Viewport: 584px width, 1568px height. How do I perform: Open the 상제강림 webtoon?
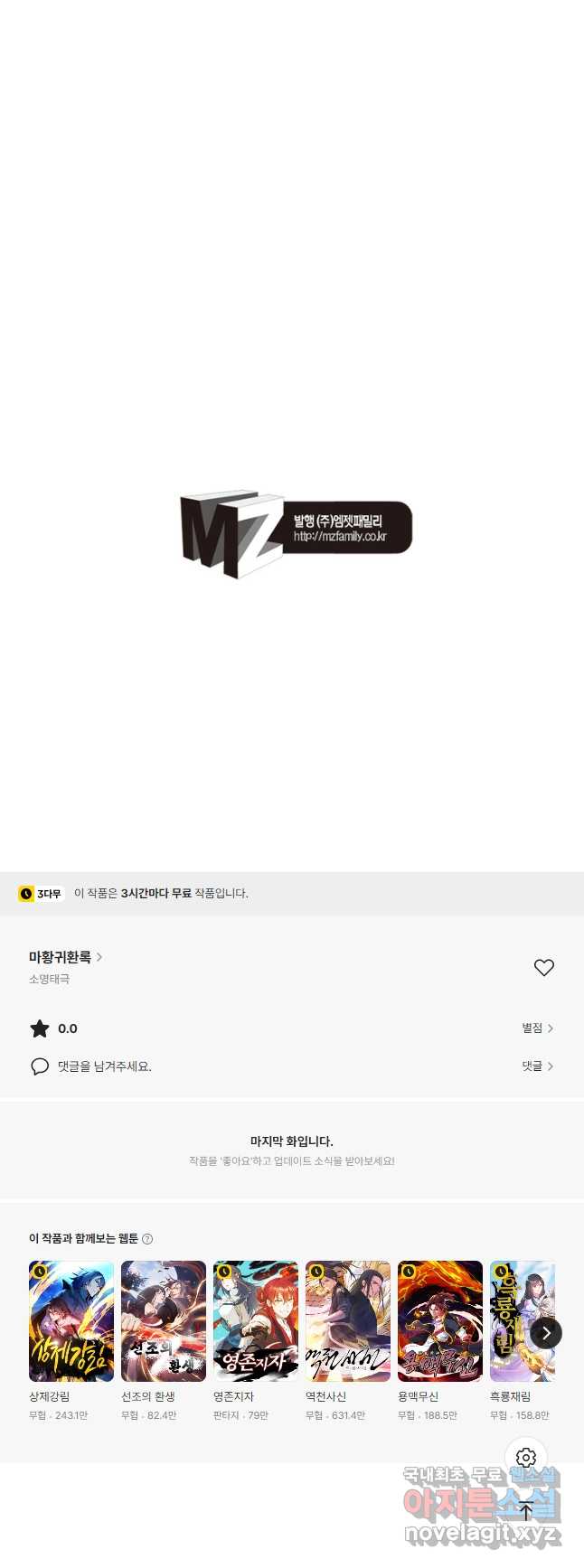click(x=71, y=1321)
